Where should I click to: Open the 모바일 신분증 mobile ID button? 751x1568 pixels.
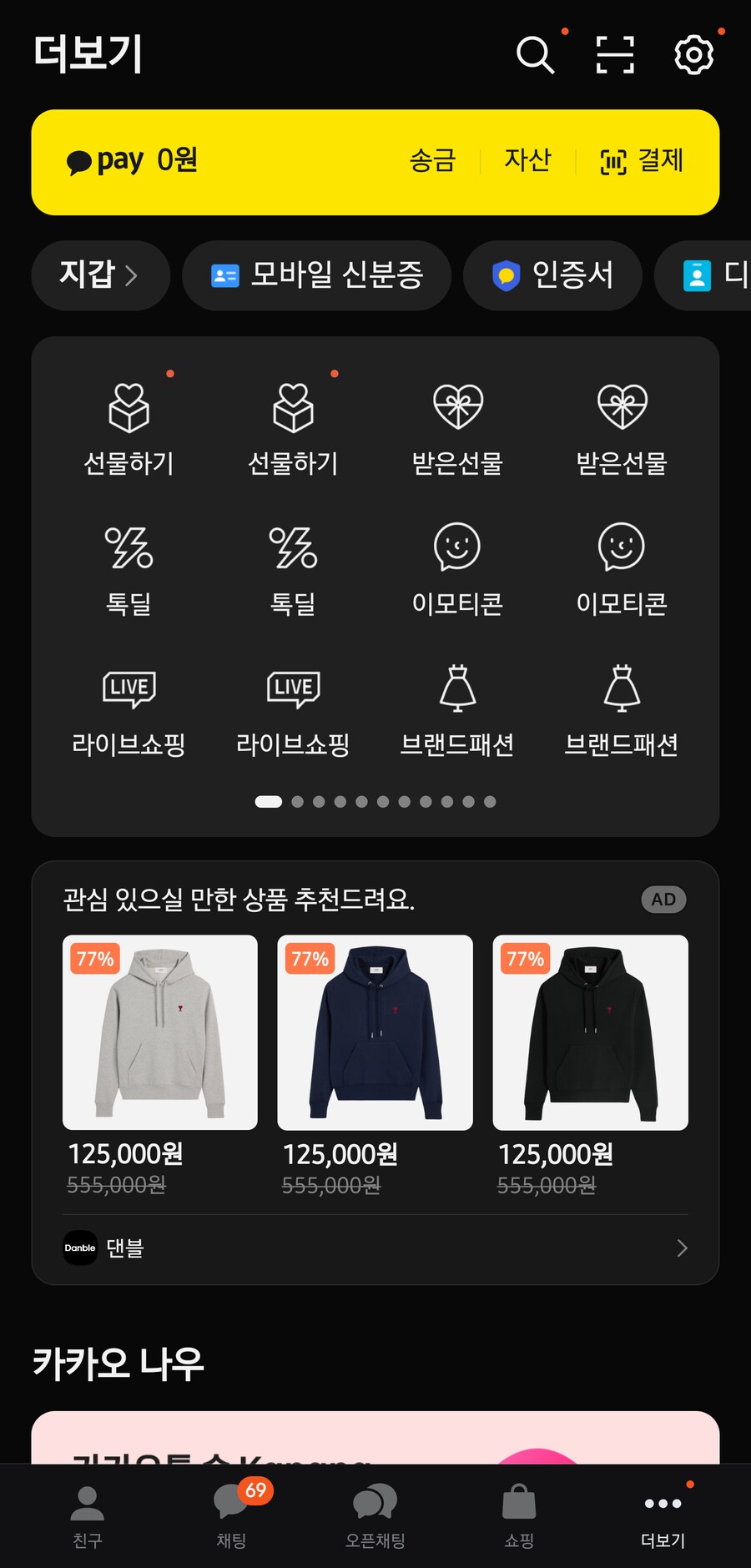[317, 275]
